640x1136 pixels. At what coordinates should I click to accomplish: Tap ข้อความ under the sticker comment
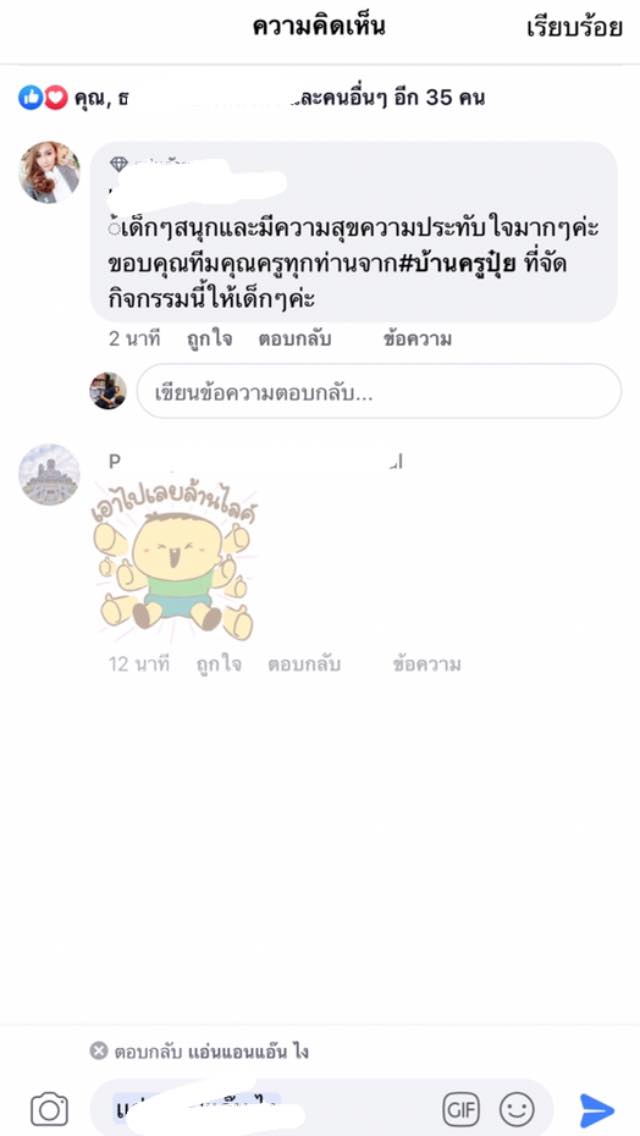pos(426,664)
